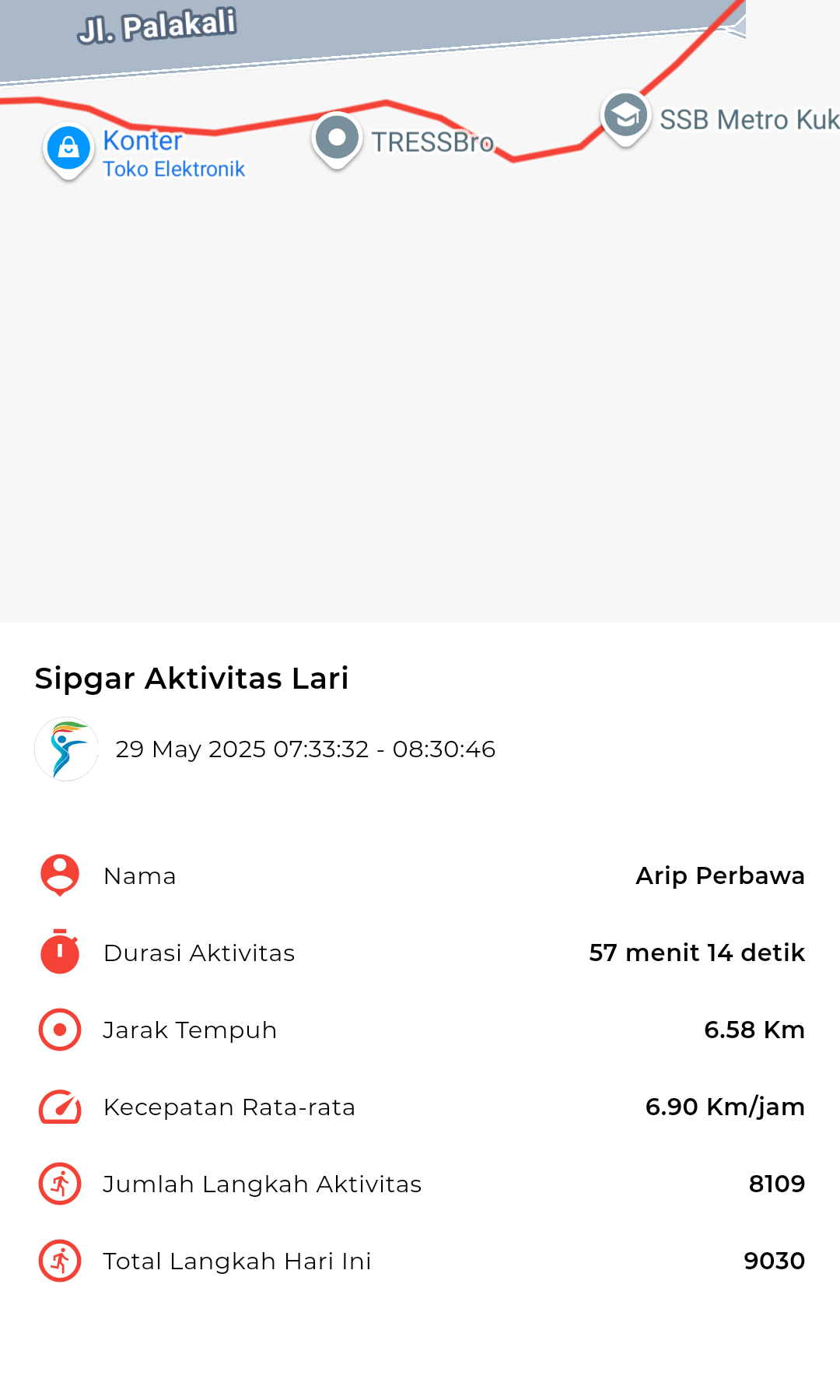Select the 6.90 Km/jam average speed value
Image resolution: width=840 pixels, height=1400 pixels.
[x=725, y=1107]
